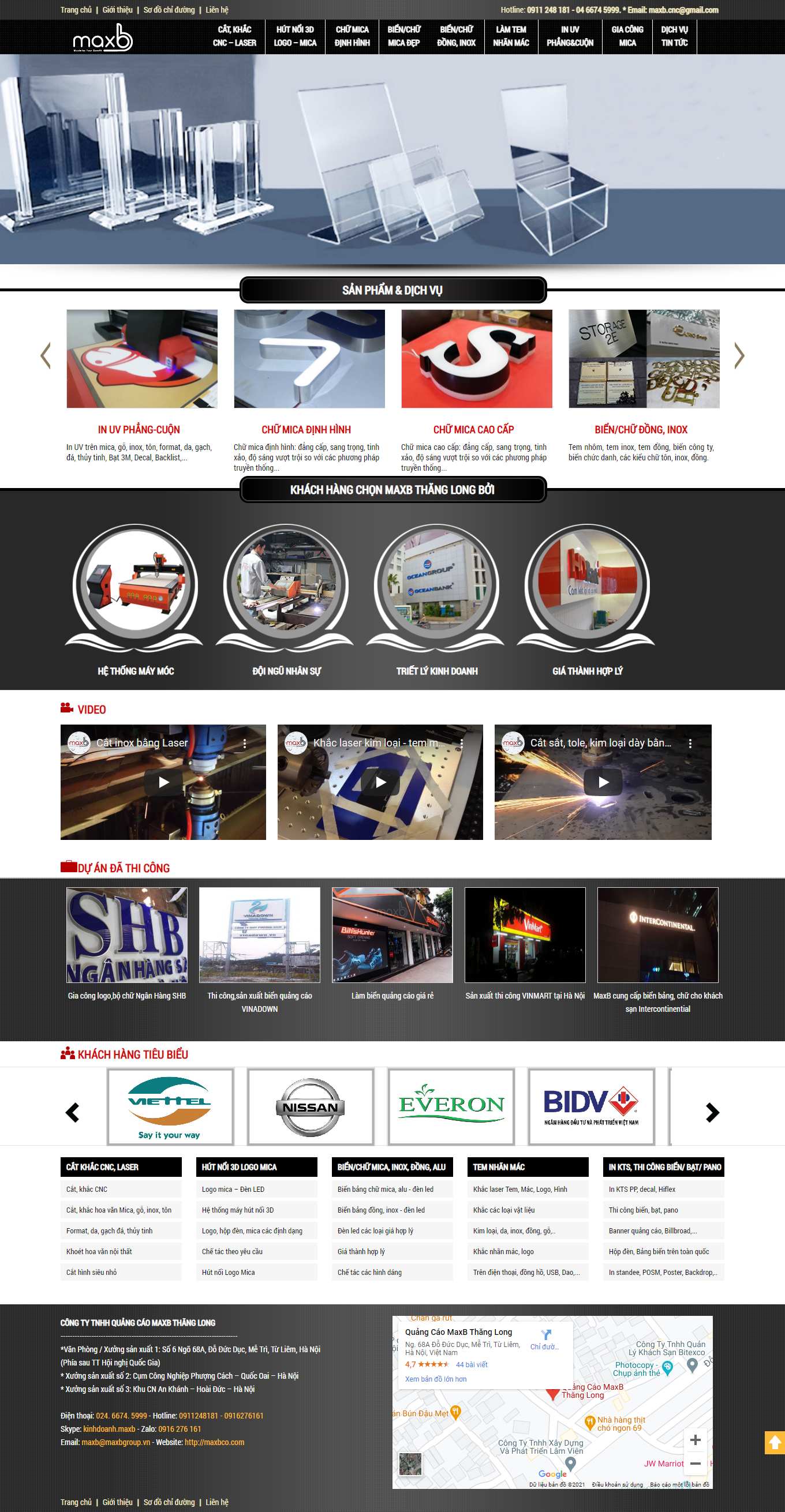
Task: Open the Logo mica – Đèn LED link
Action: tap(233, 1189)
